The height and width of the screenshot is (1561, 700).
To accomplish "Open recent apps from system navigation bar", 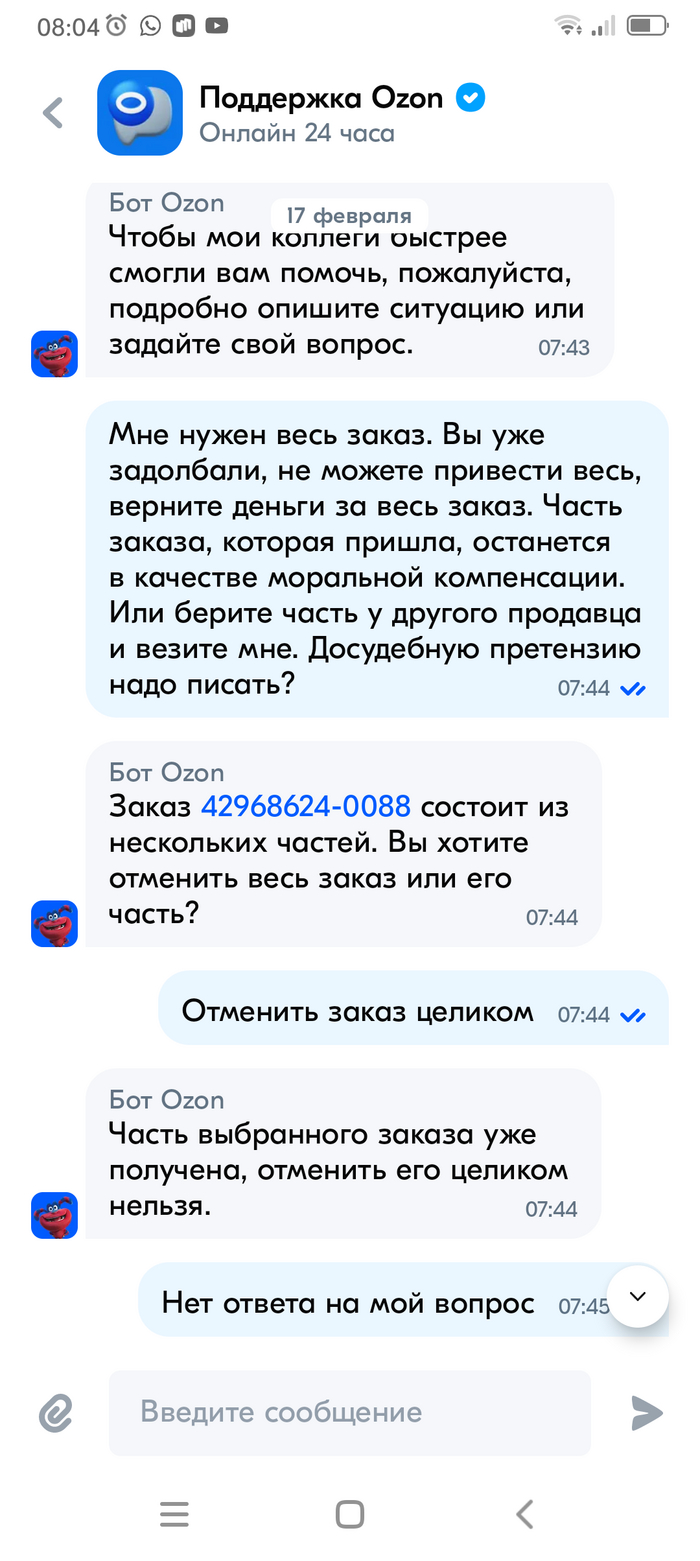I will pyautogui.click(x=174, y=1514).
